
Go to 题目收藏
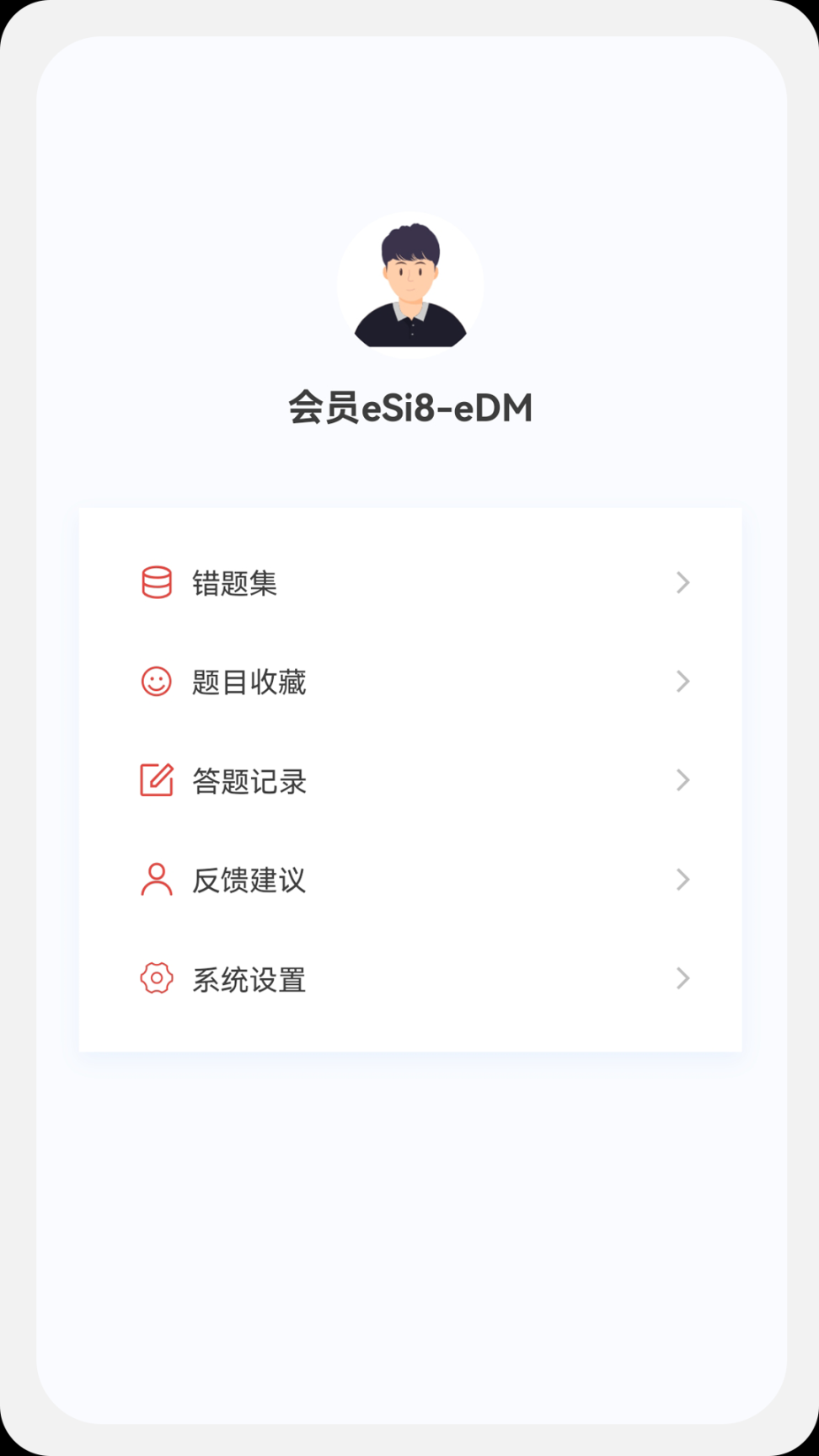(x=410, y=681)
